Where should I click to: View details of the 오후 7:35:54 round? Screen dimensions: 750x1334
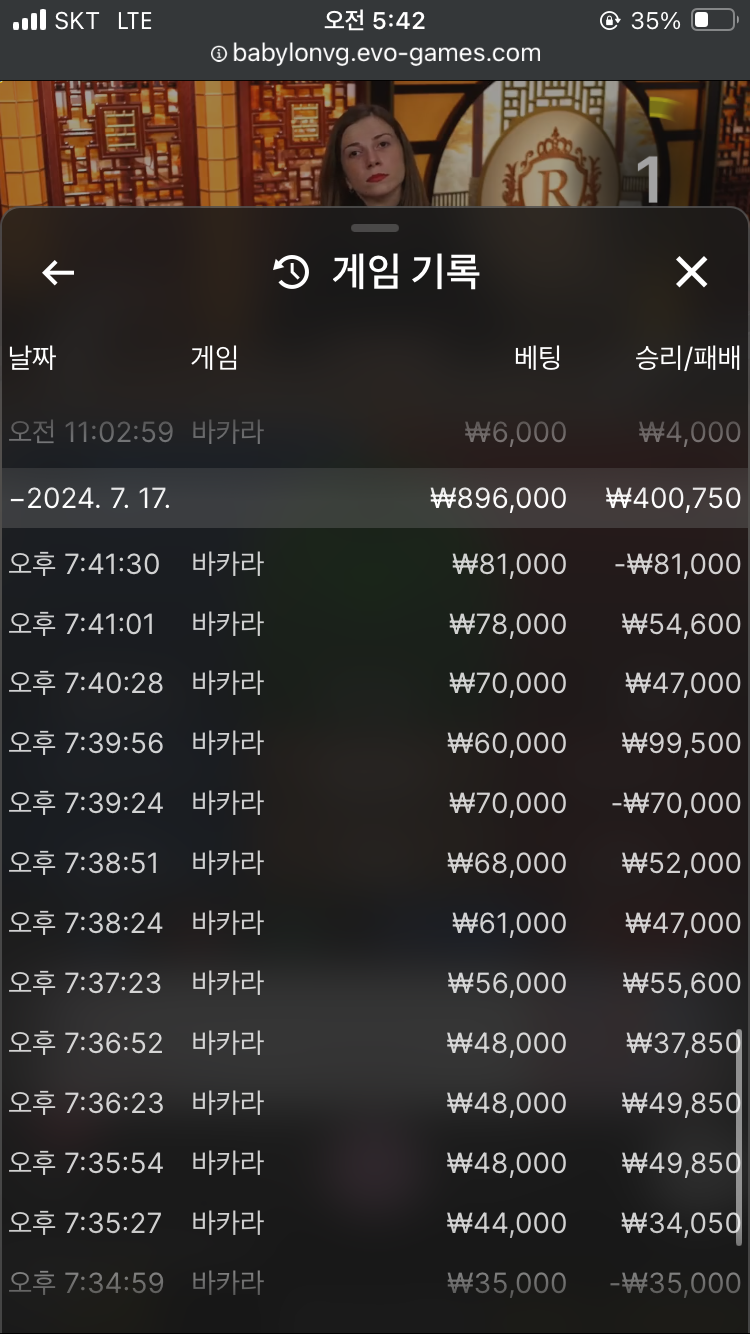pos(375,1163)
